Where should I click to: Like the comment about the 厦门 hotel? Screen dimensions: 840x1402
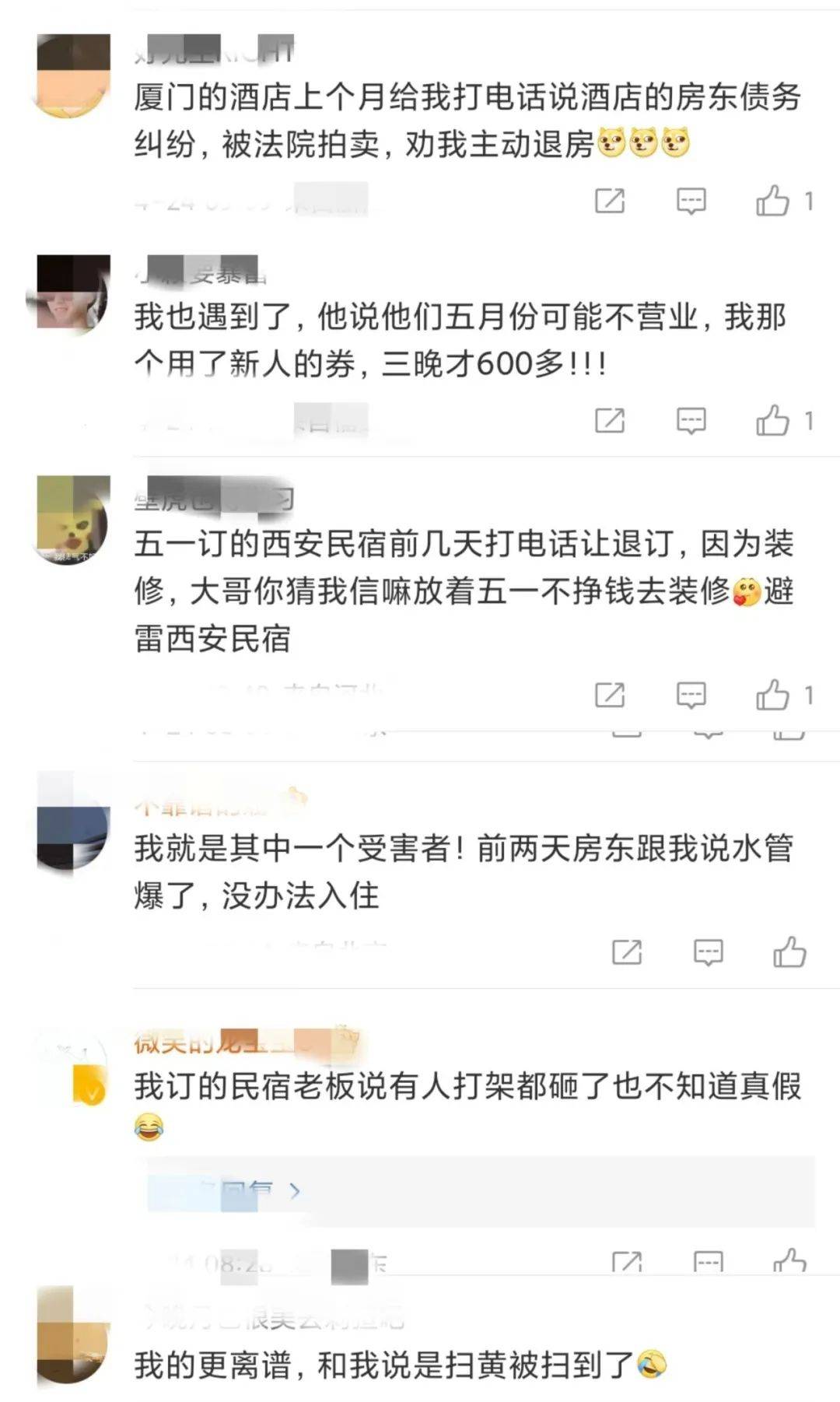coord(773,202)
